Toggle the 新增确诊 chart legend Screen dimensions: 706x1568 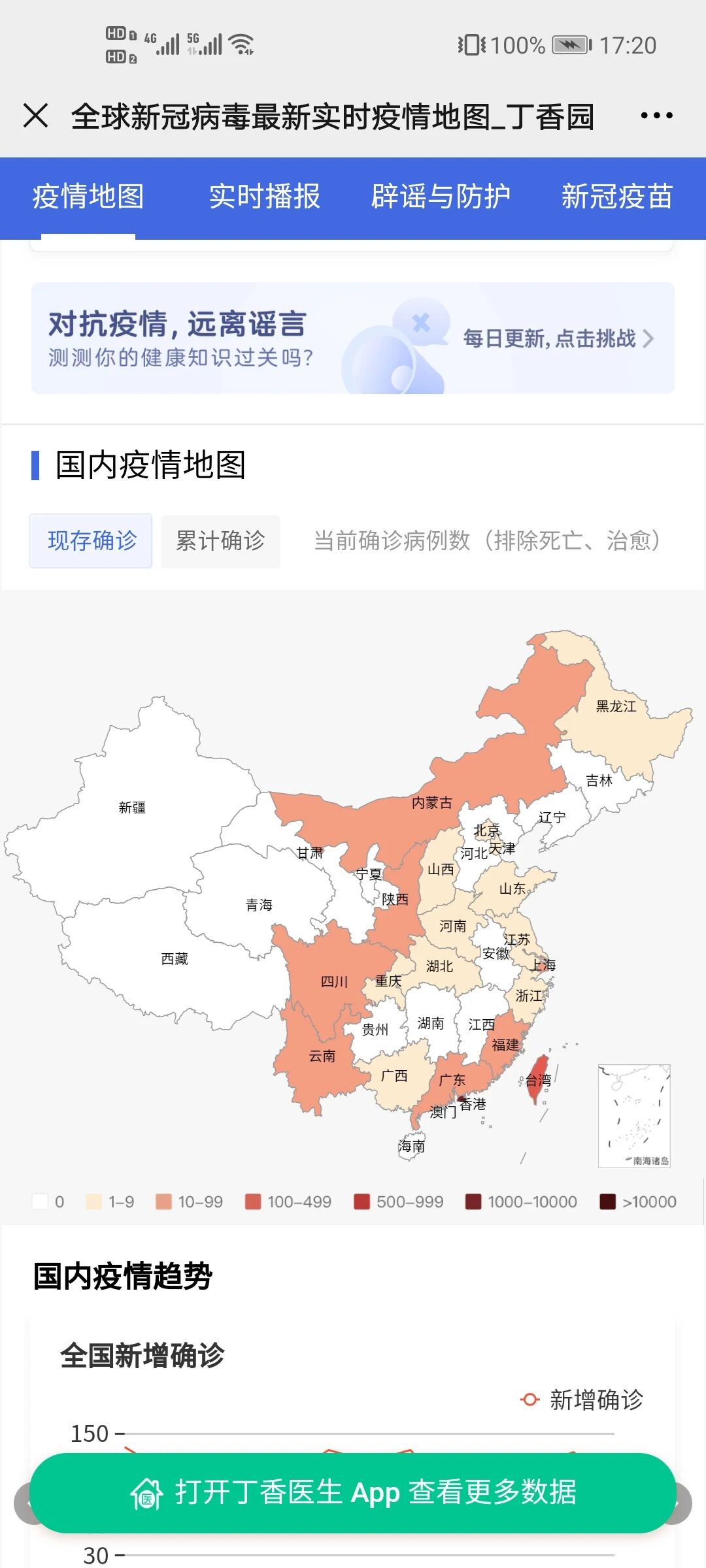[x=582, y=1400]
